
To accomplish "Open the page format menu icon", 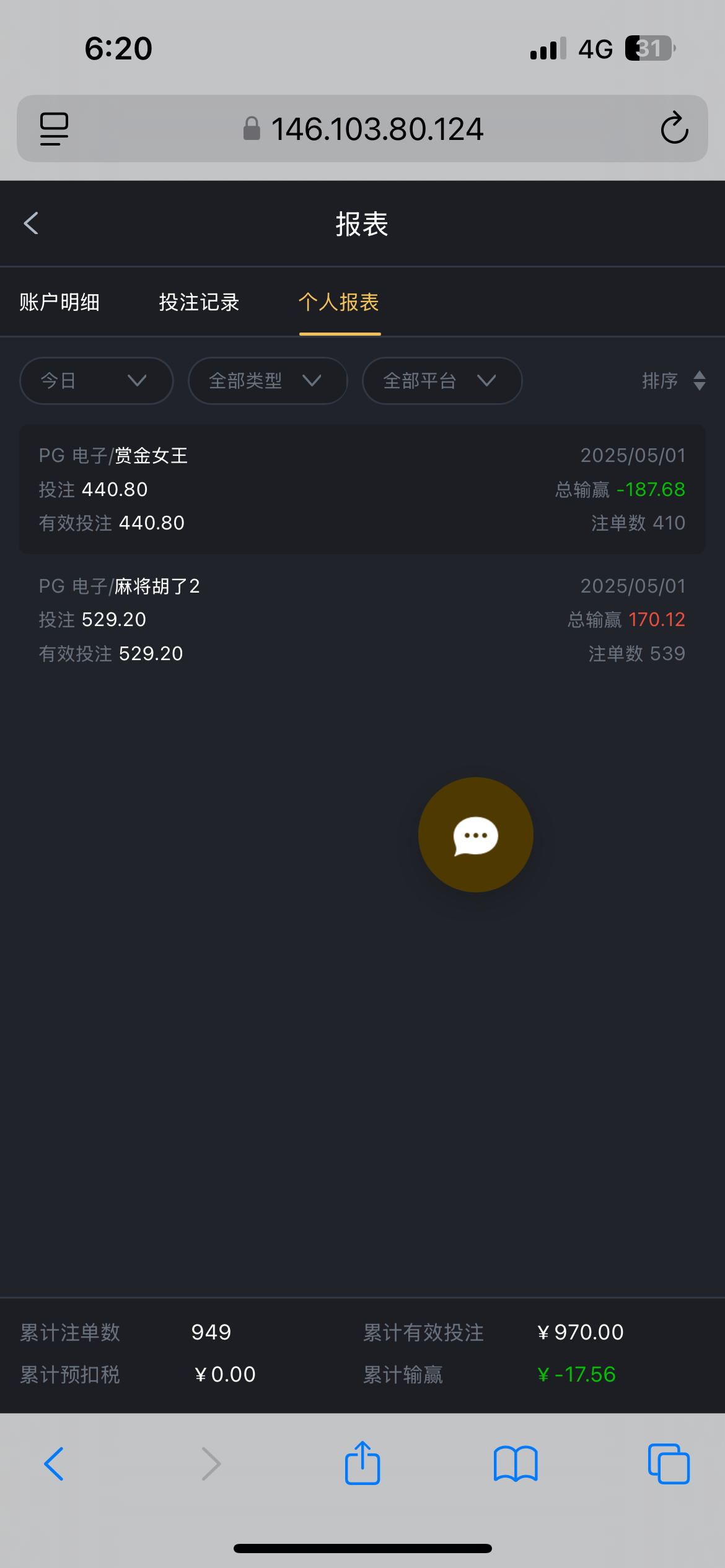I will [54, 129].
